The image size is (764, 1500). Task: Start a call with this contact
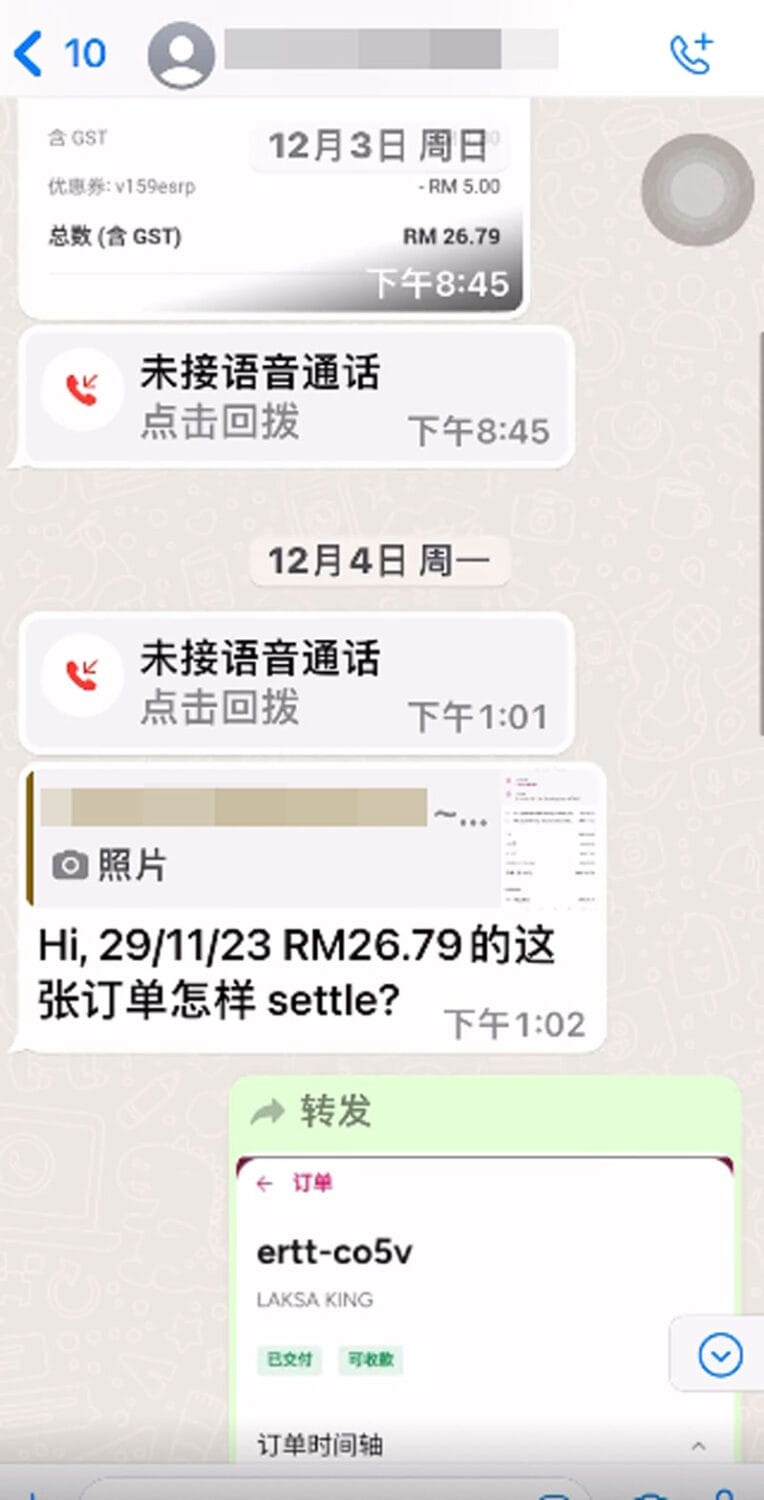pos(691,53)
